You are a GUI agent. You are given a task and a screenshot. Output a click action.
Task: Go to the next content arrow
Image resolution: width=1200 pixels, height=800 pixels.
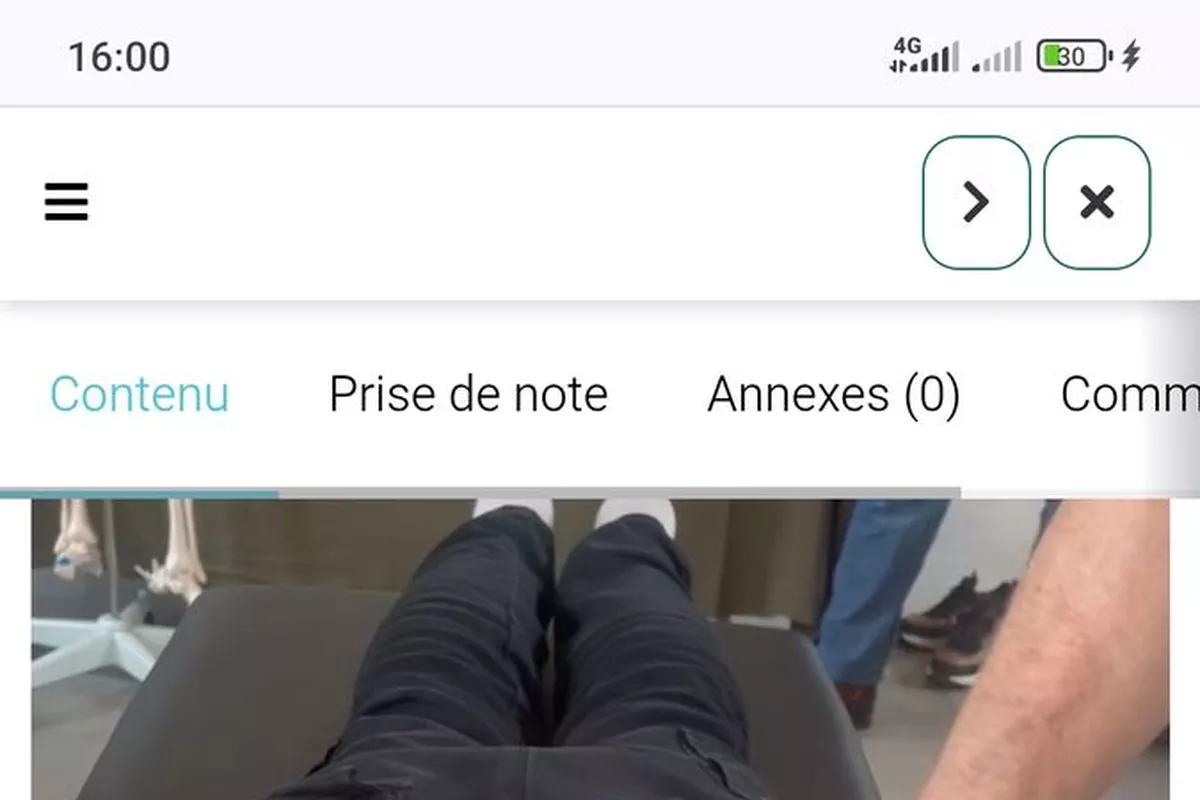click(x=975, y=203)
